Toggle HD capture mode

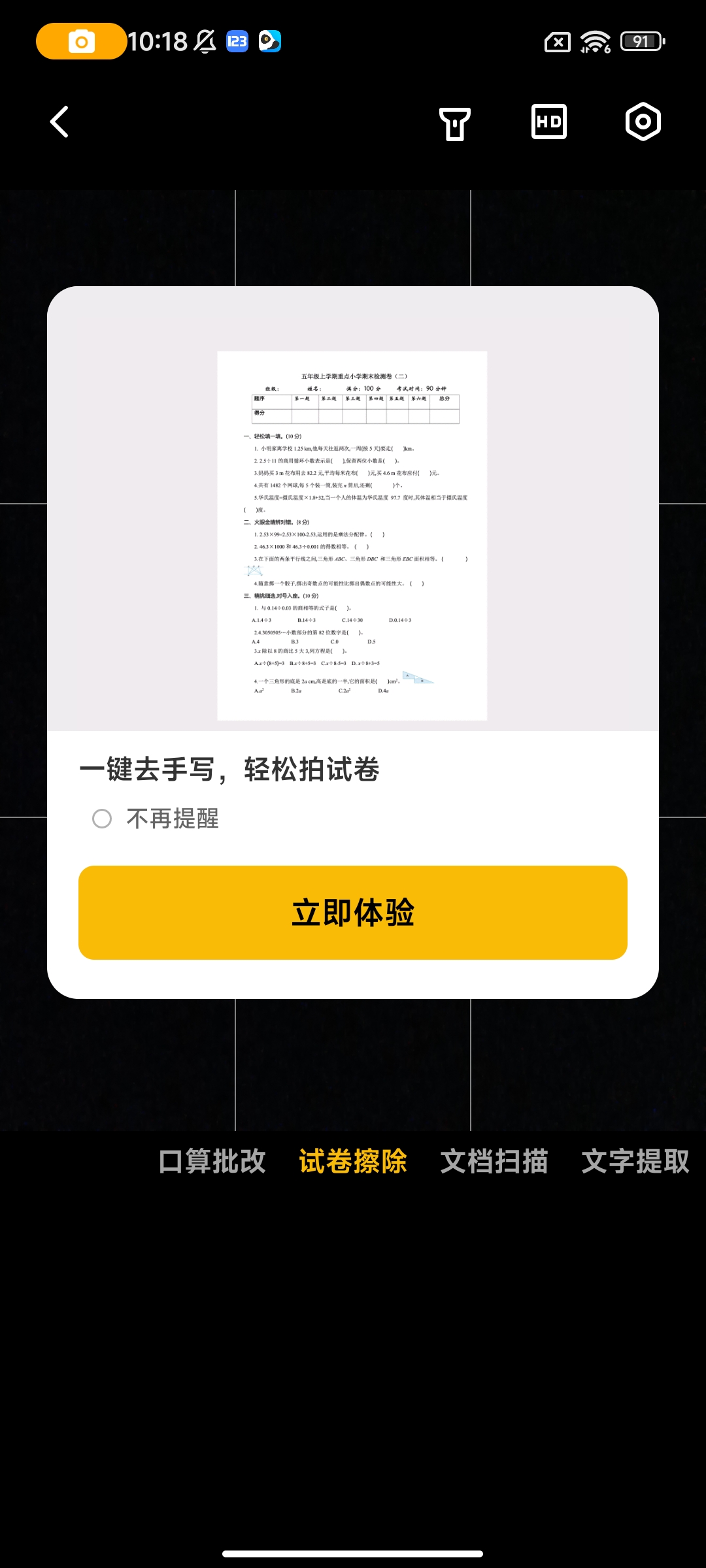549,122
